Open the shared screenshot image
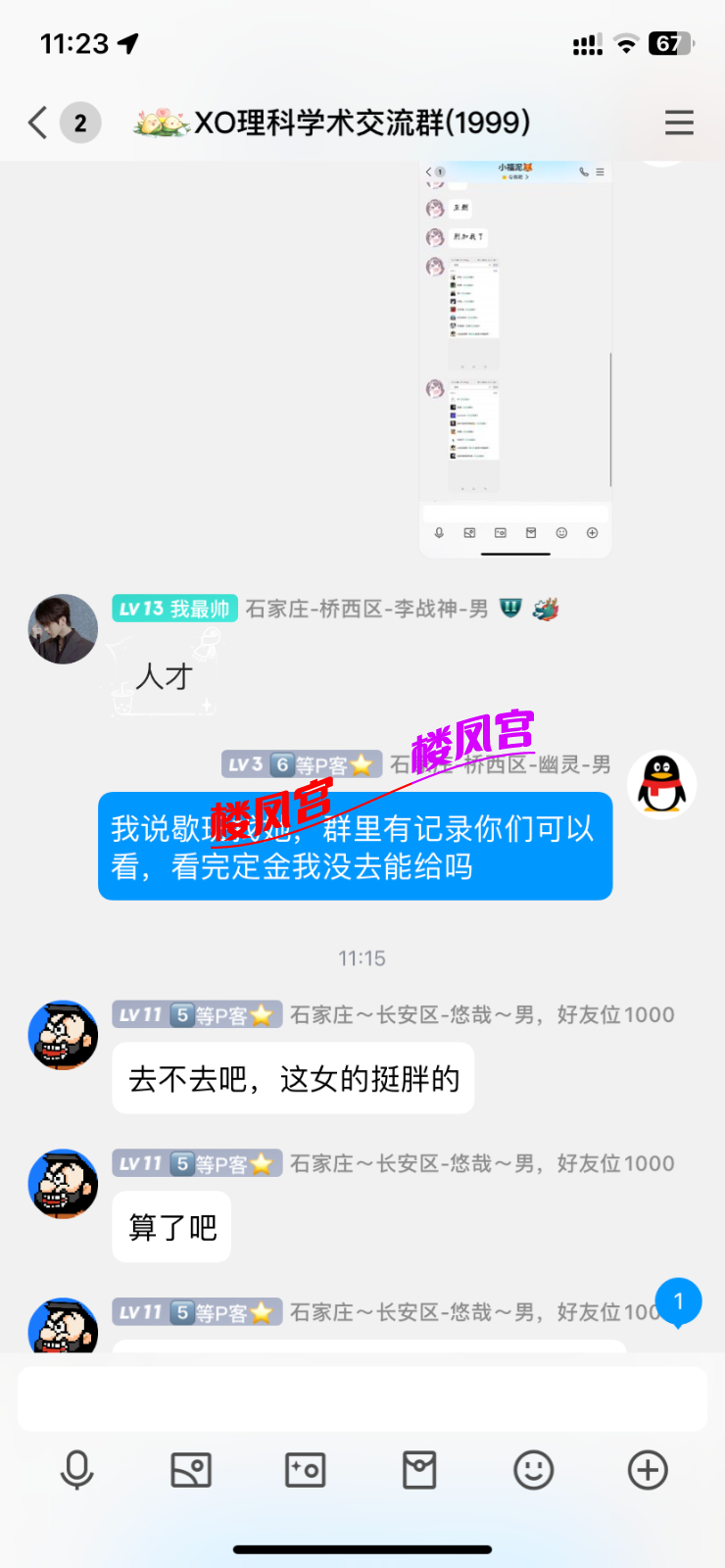 pyautogui.click(x=515, y=358)
